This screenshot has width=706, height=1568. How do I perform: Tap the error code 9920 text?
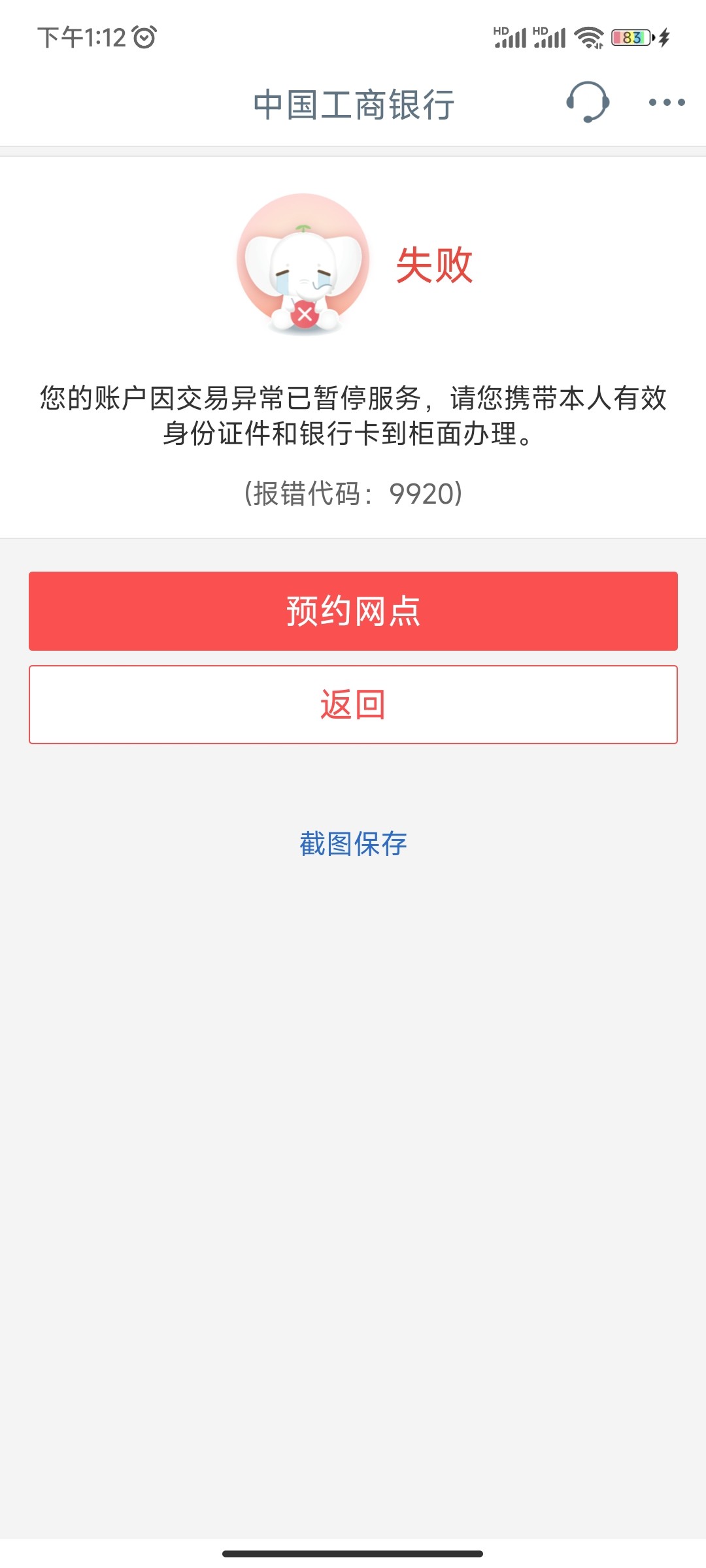pyautogui.click(x=353, y=493)
